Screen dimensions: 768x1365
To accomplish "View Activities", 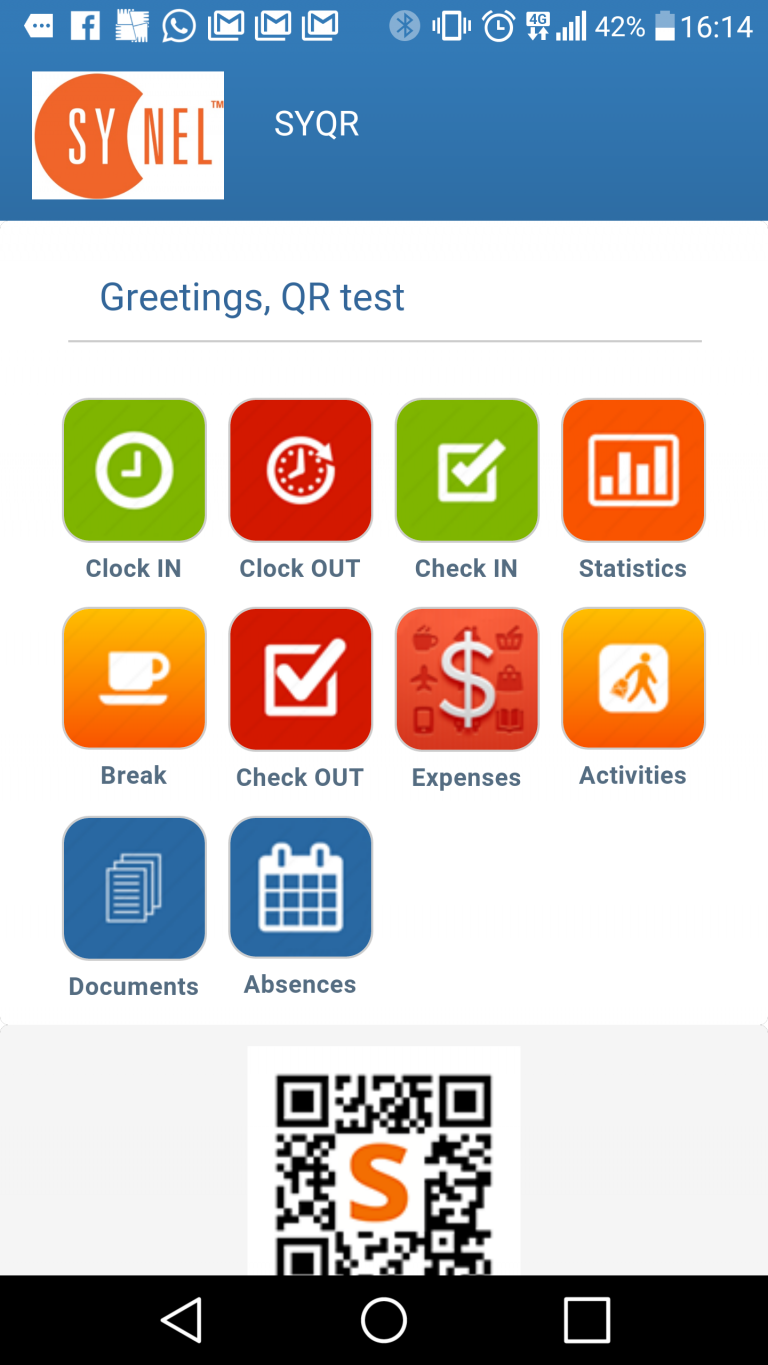I will pyautogui.click(x=633, y=678).
